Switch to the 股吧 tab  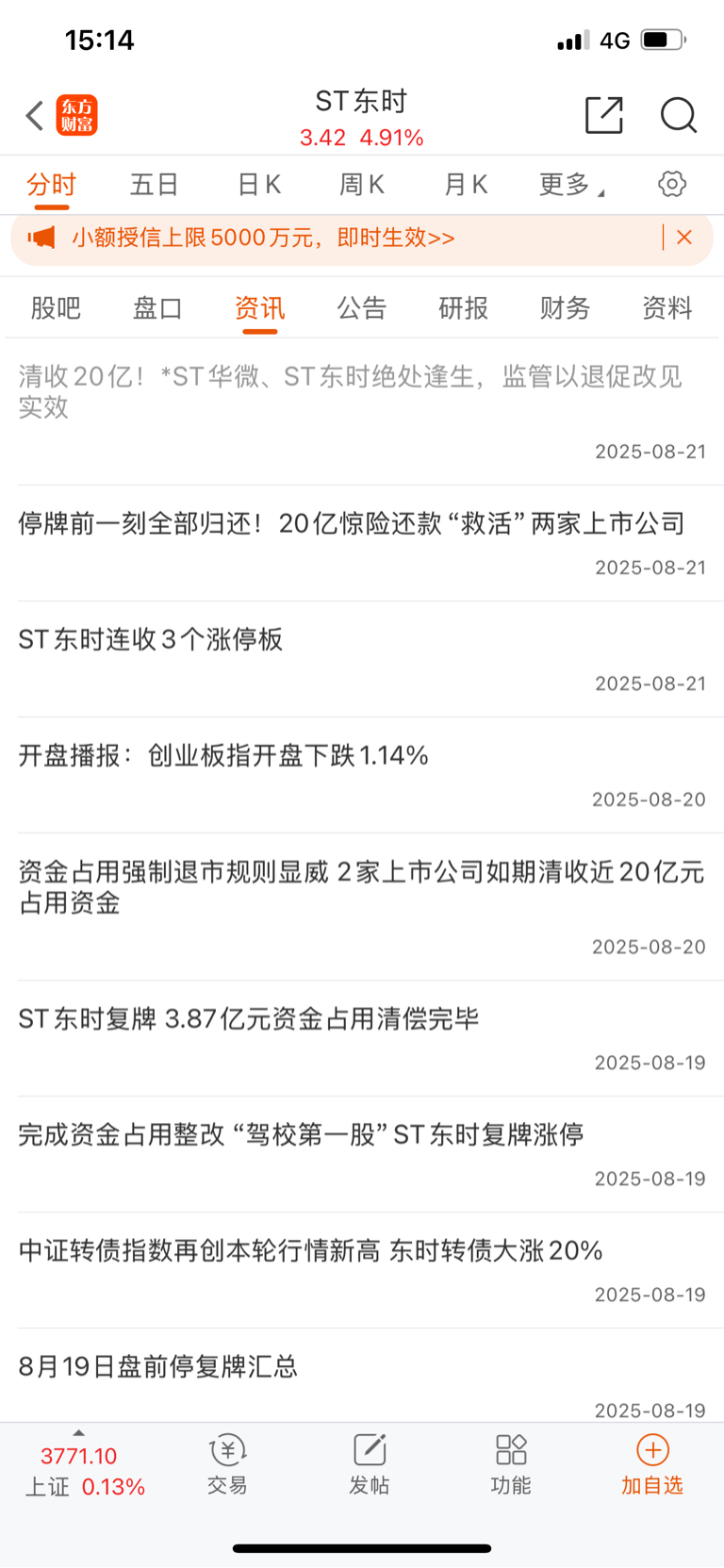[x=56, y=307]
